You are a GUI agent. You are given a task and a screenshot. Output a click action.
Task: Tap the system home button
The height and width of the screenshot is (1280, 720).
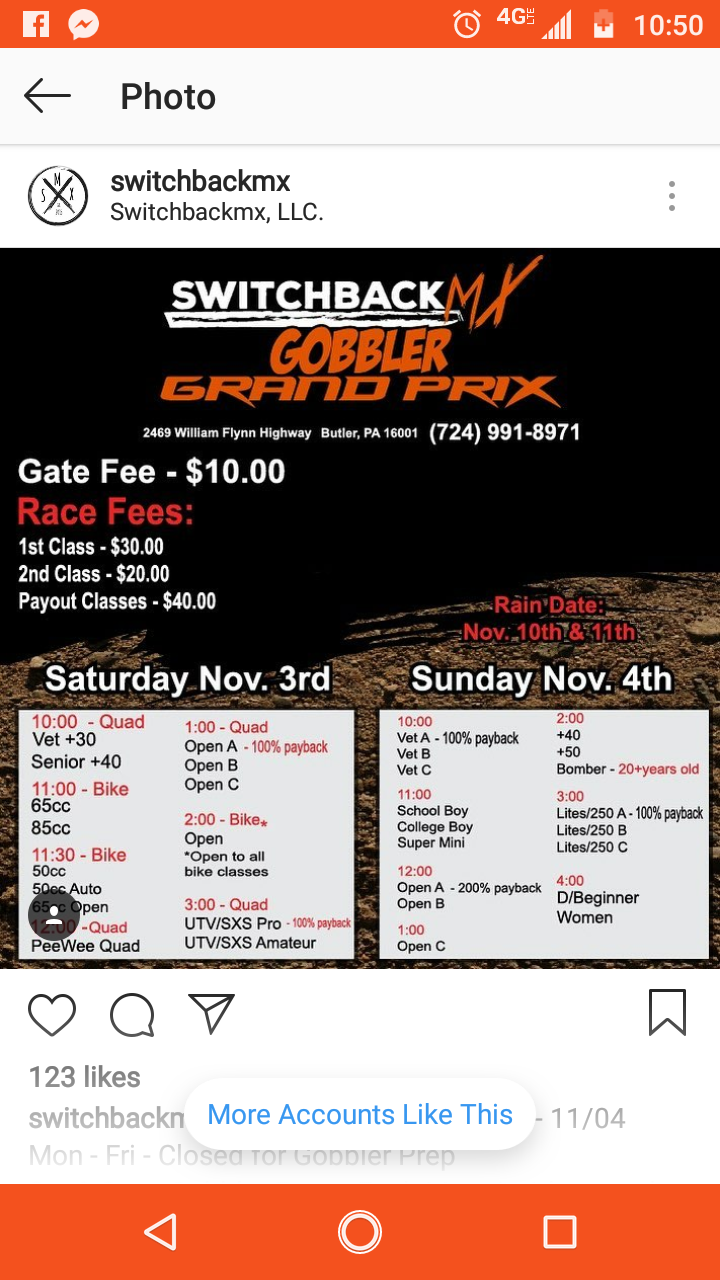(360, 1232)
